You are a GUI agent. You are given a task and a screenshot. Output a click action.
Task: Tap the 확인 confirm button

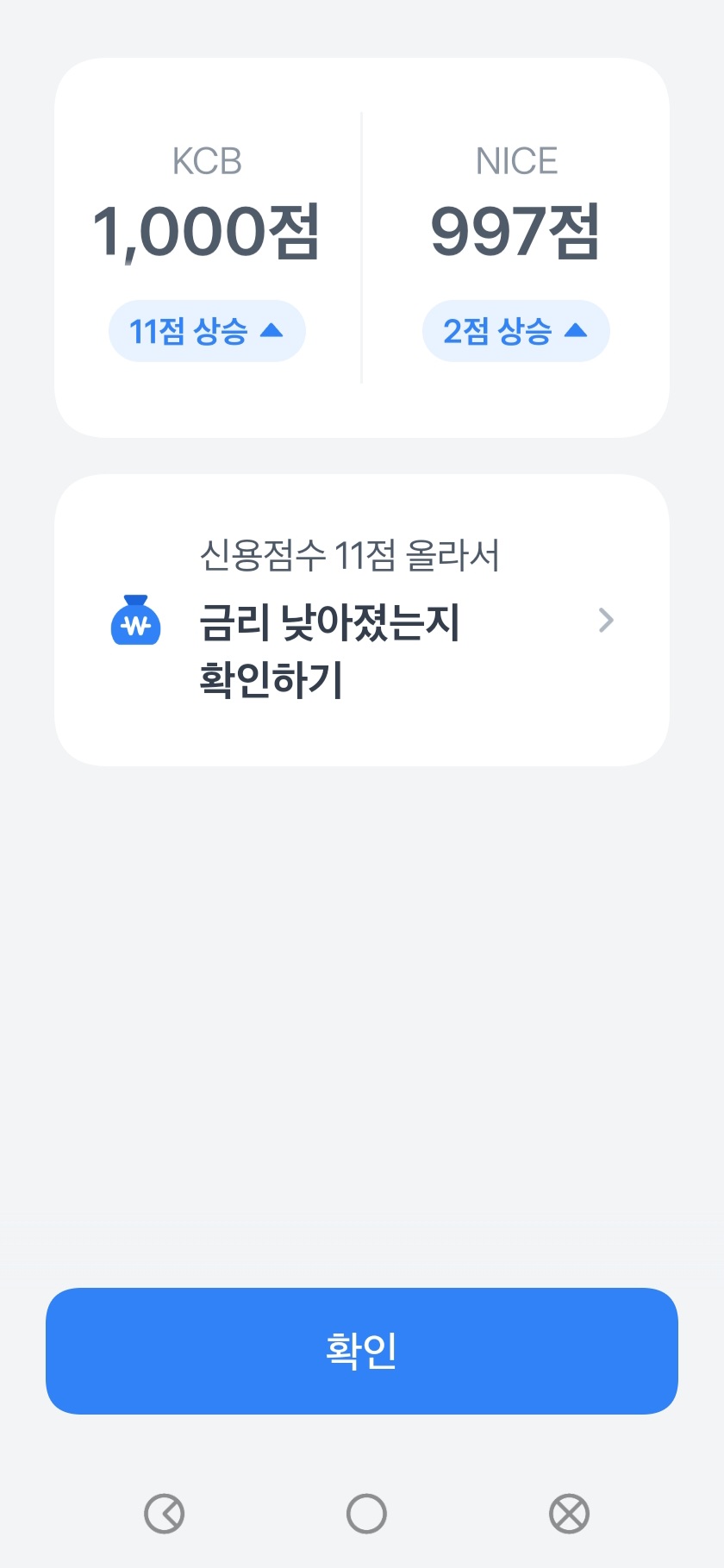pos(362,1351)
